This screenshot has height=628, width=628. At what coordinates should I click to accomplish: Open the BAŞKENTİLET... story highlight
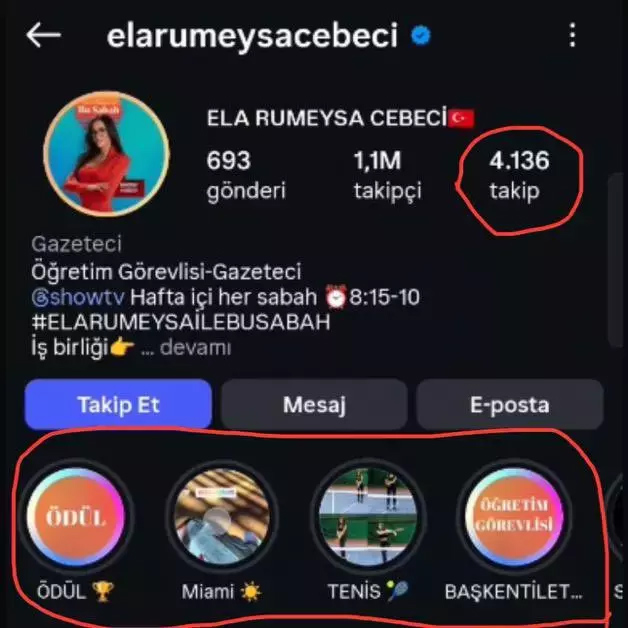(x=512, y=518)
